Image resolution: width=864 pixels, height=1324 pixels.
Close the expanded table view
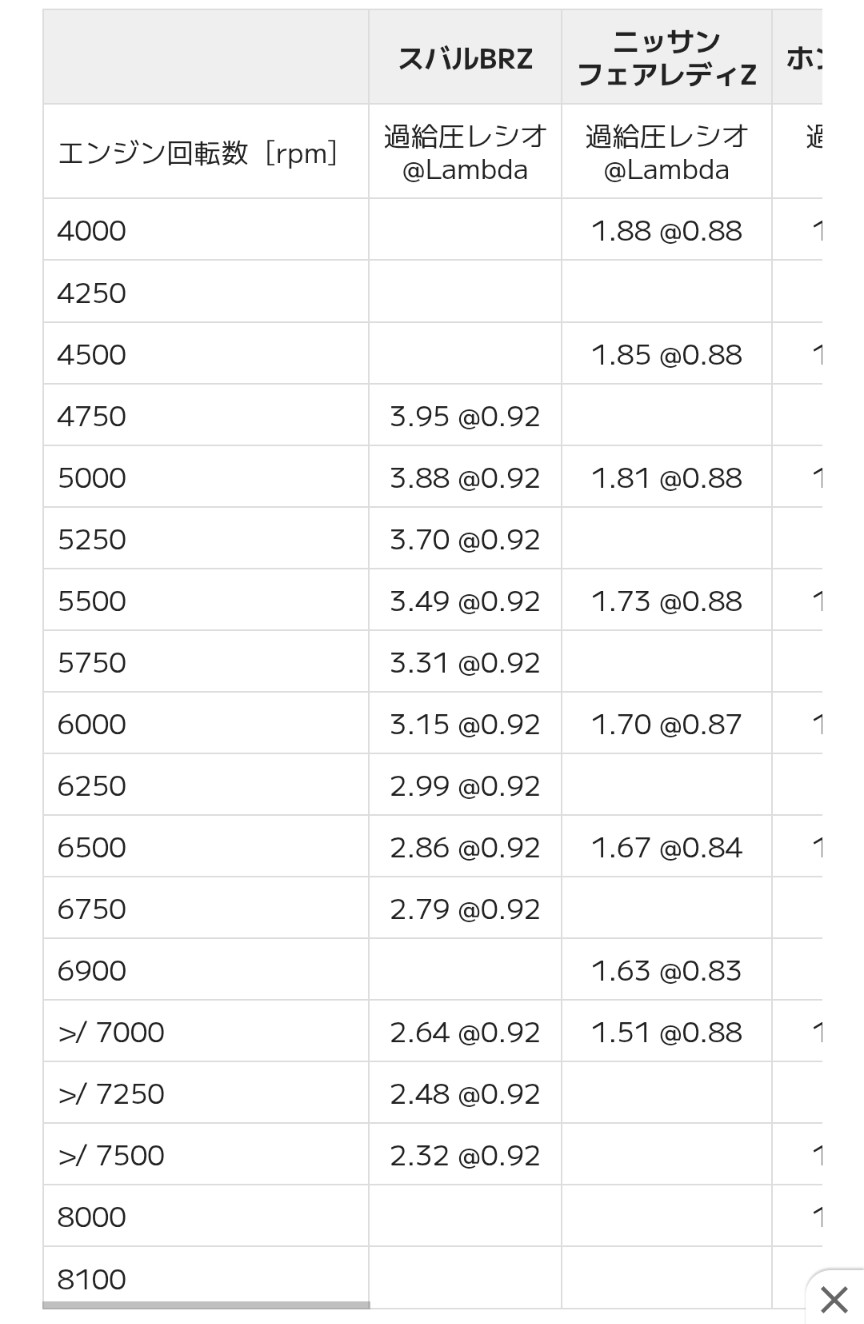click(834, 1299)
